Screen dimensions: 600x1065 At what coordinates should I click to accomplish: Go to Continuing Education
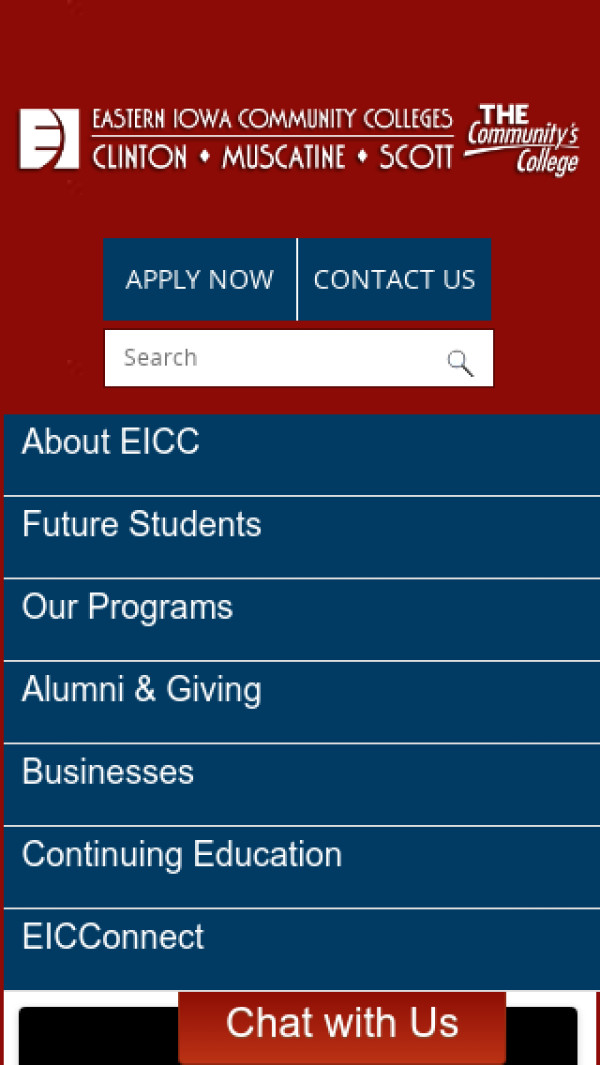pyautogui.click(x=182, y=855)
